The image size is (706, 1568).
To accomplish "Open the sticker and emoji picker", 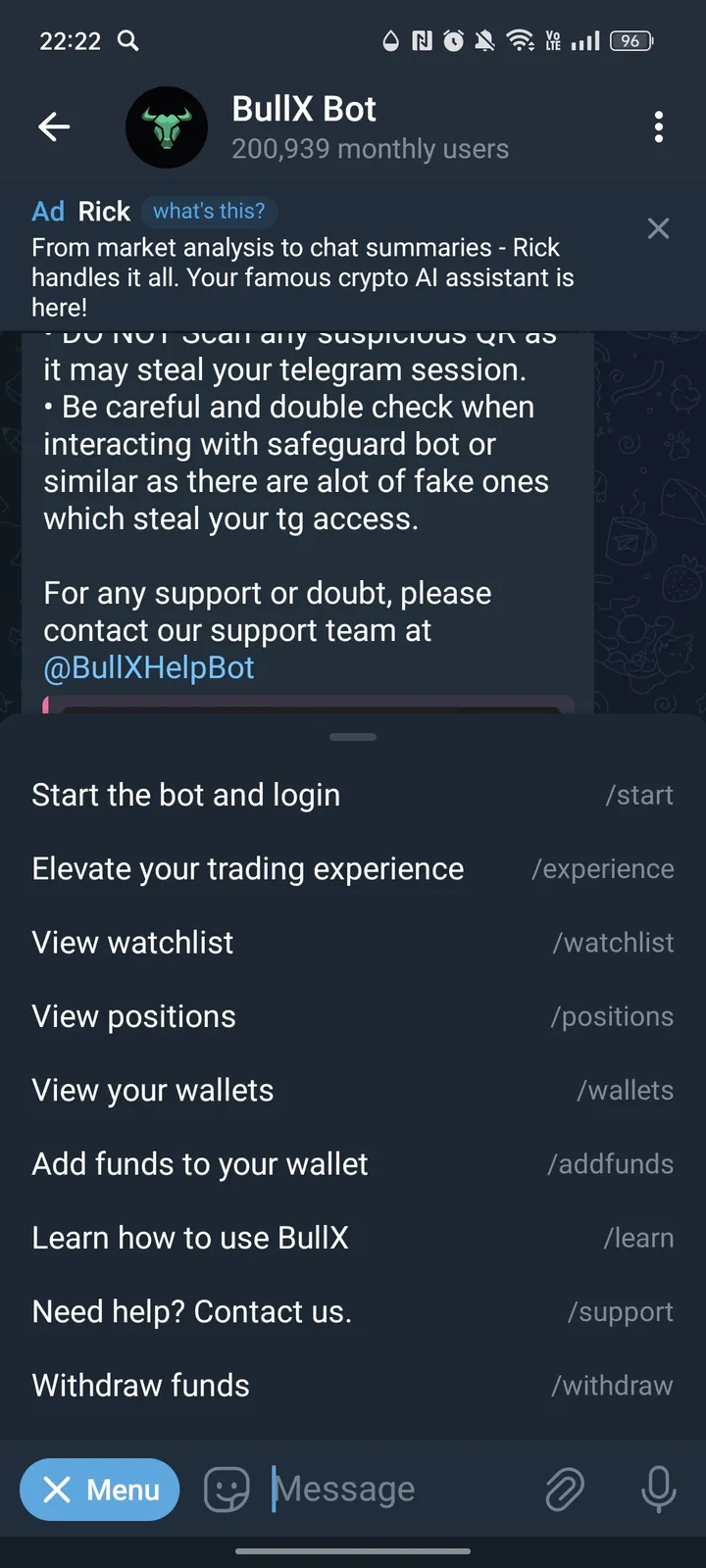I will point(227,1490).
